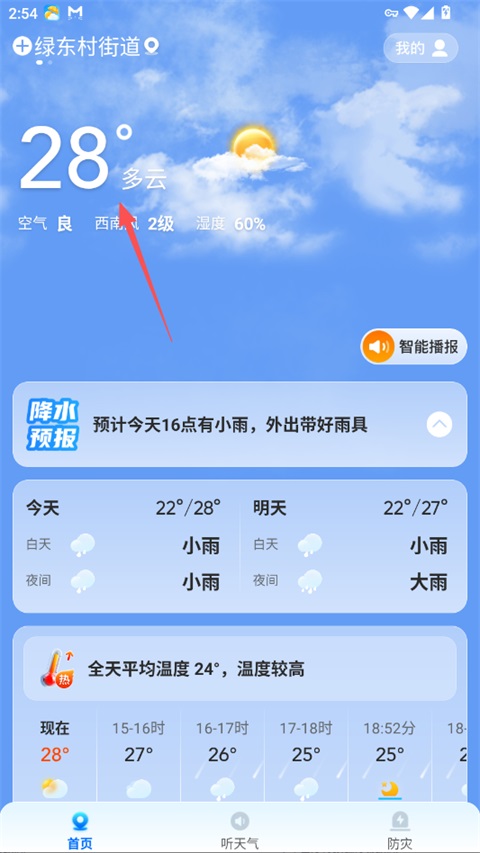The image size is (480, 853).
Task: Switch to the 防灾 tab
Action: 399,830
